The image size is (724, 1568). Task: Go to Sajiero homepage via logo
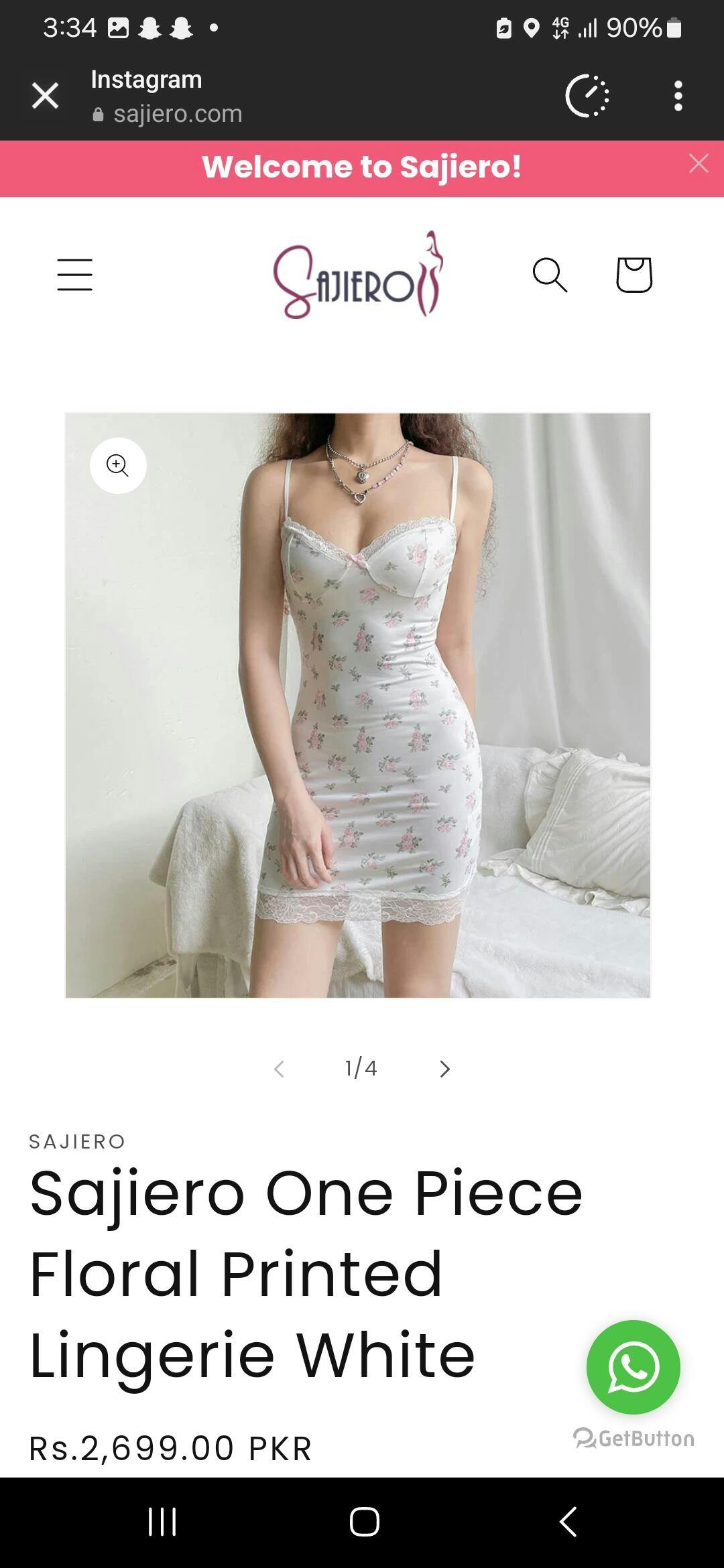pyautogui.click(x=359, y=275)
